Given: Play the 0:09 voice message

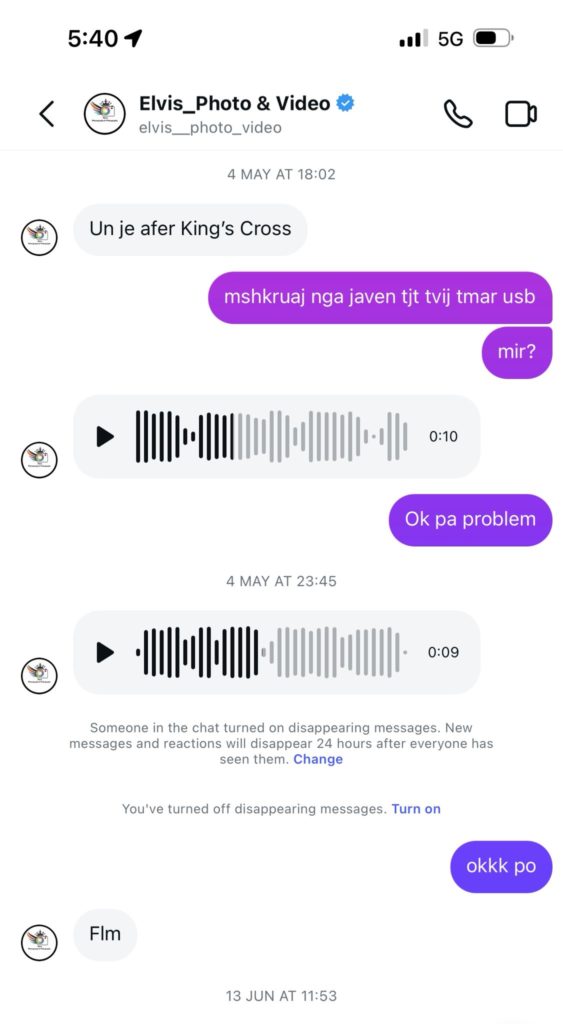Looking at the screenshot, I should coord(105,652).
